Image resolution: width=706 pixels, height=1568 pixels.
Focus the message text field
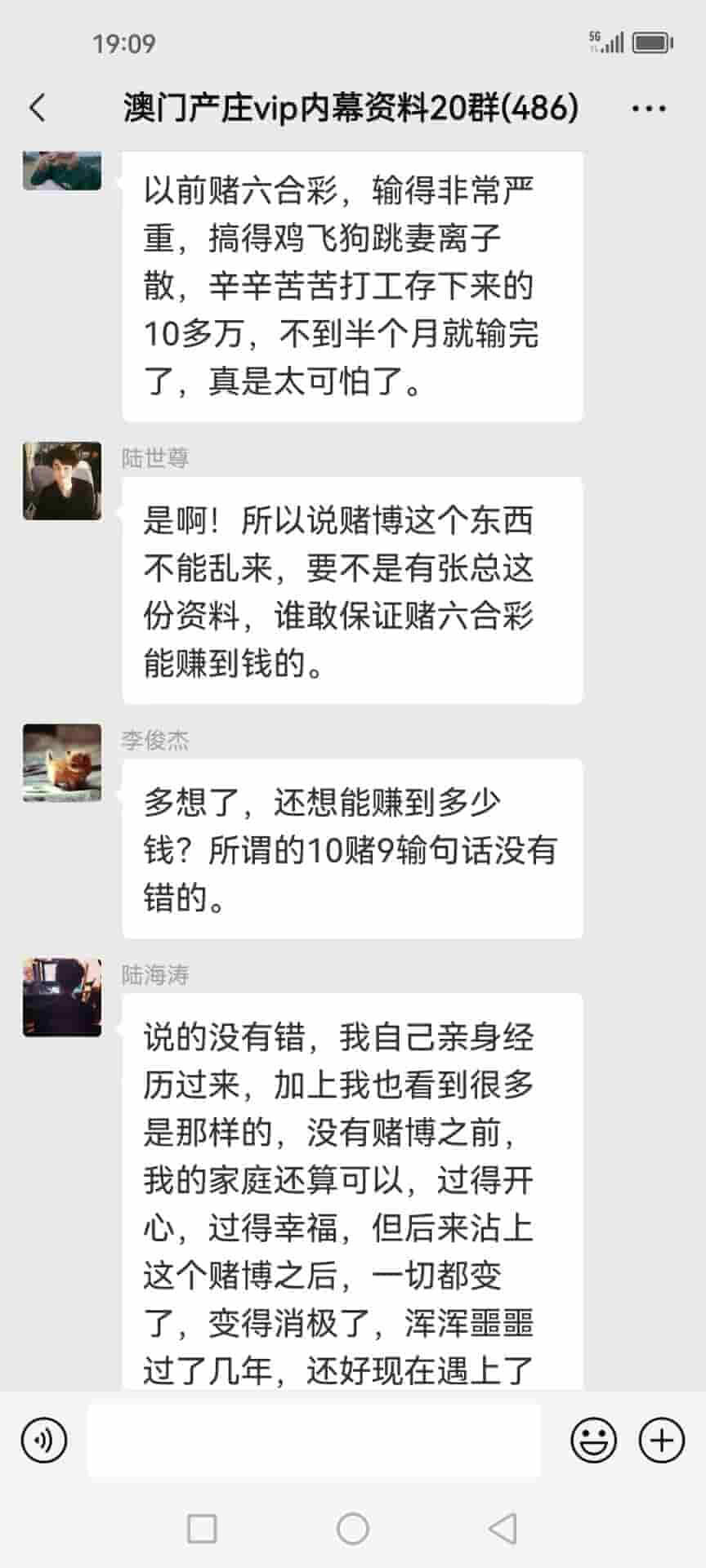pos(314,1441)
